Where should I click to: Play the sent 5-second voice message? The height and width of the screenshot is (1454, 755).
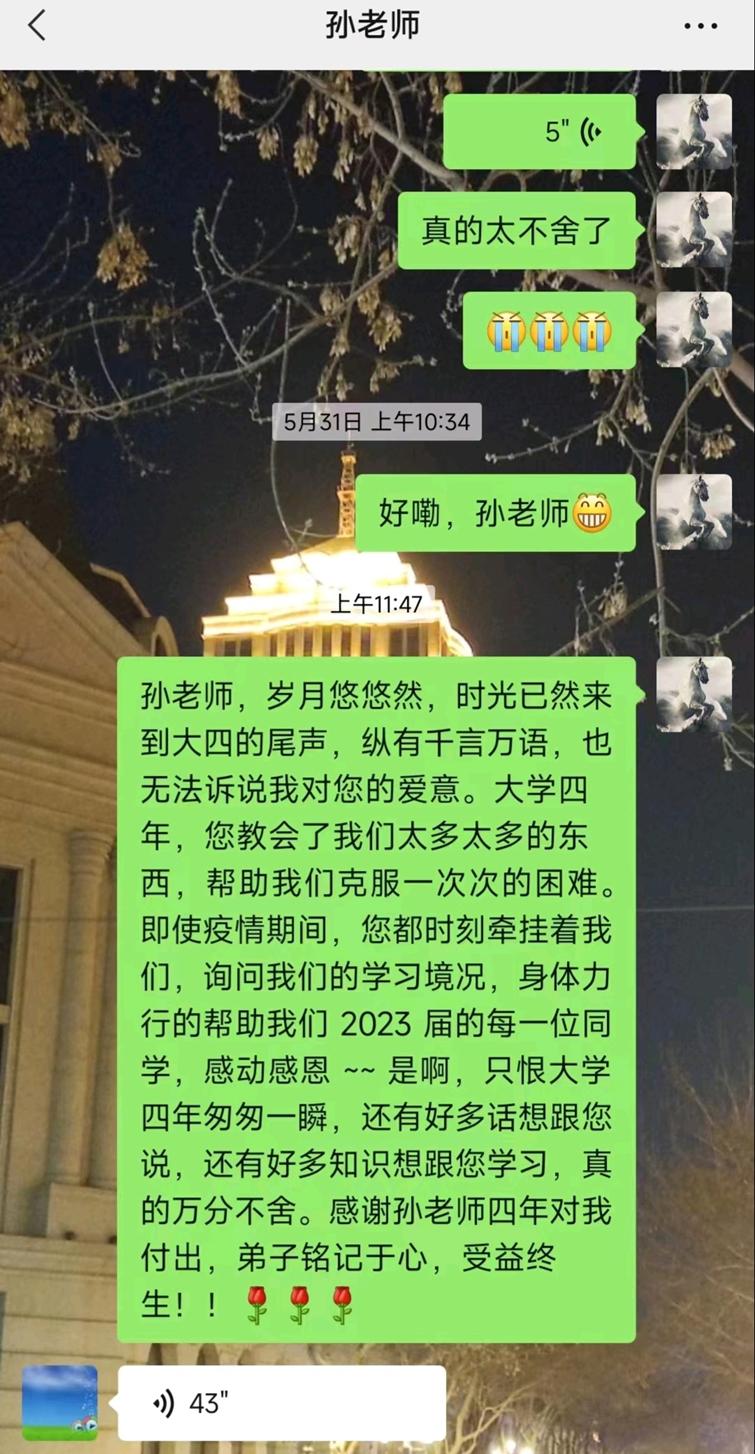click(x=539, y=132)
